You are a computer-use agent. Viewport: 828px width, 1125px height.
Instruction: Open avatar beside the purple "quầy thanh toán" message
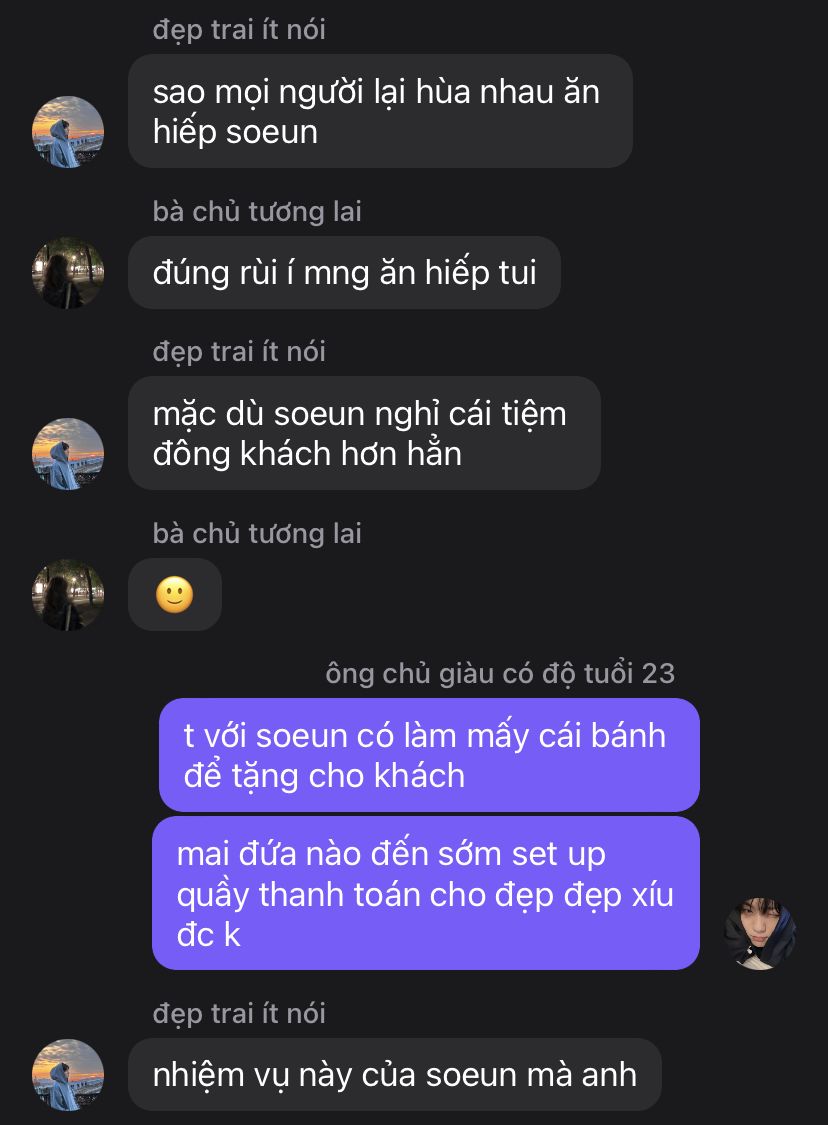tap(760, 933)
